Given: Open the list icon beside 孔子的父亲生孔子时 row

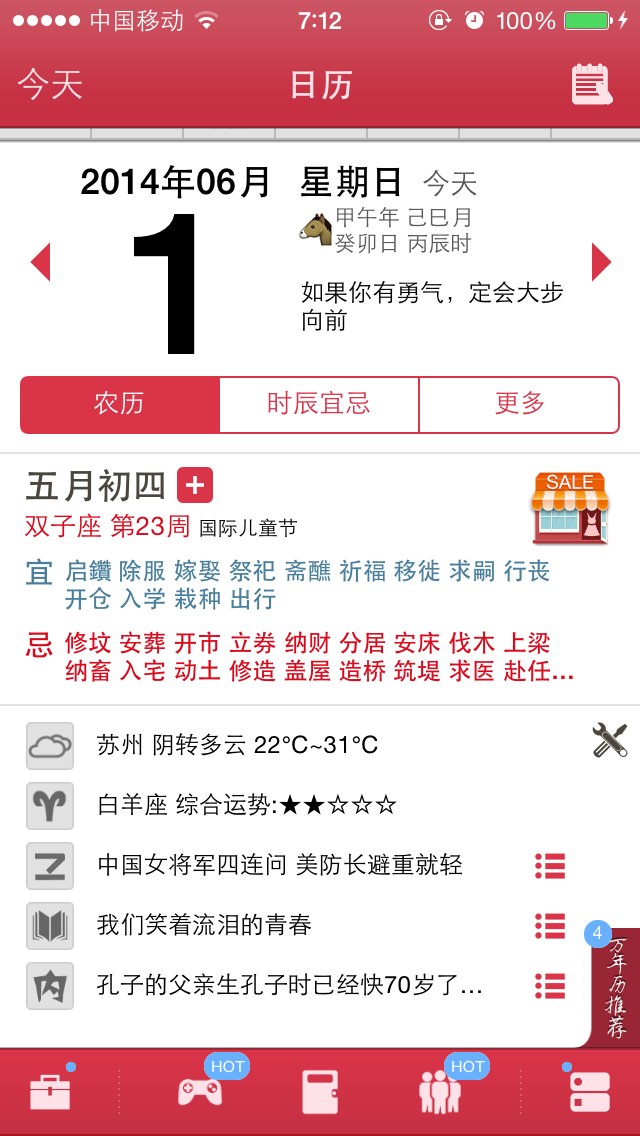Looking at the screenshot, I should [x=550, y=985].
